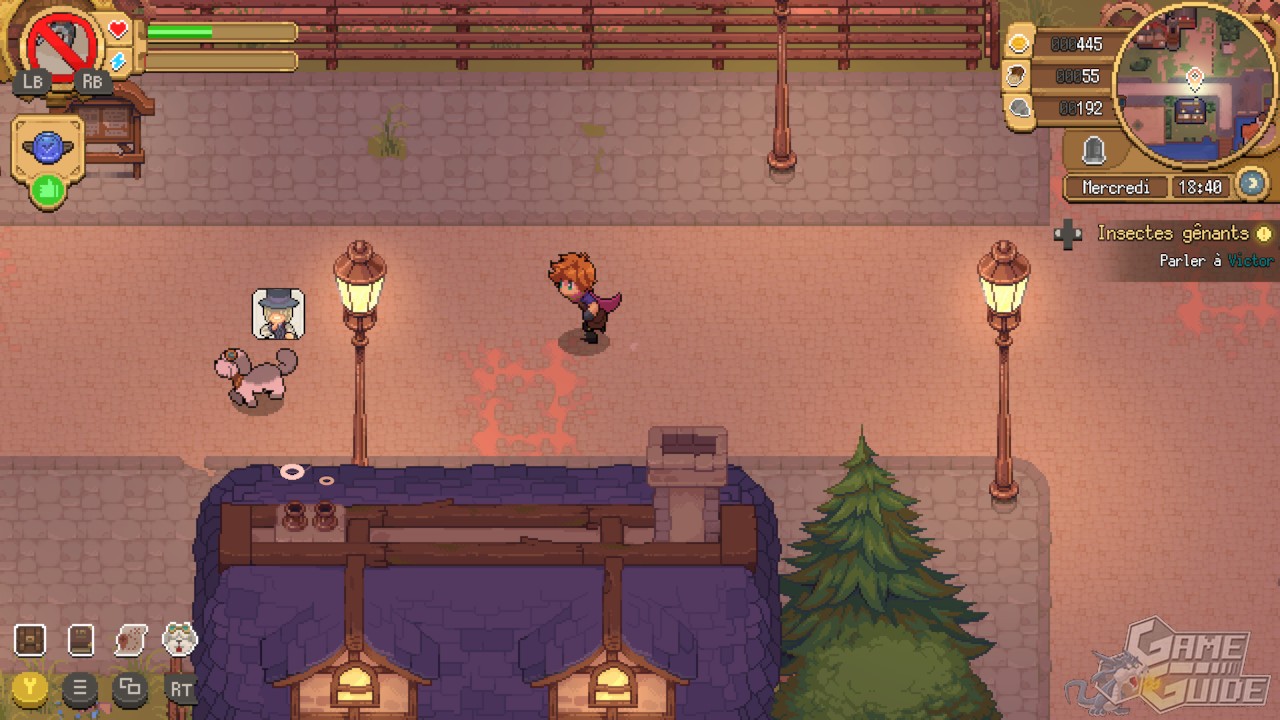Tap the yellow Y button

[30, 689]
